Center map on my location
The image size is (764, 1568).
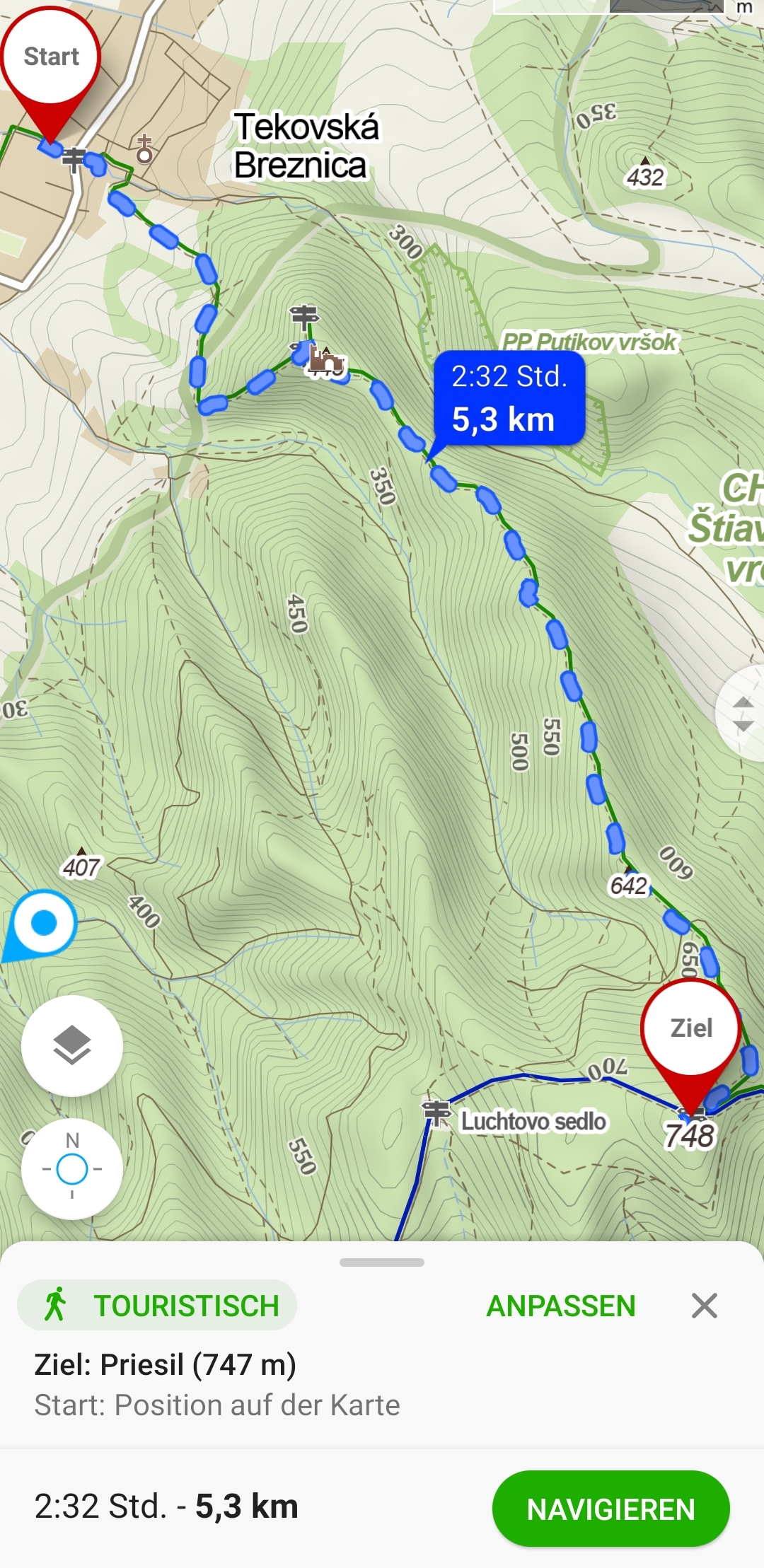point(71,1168)
